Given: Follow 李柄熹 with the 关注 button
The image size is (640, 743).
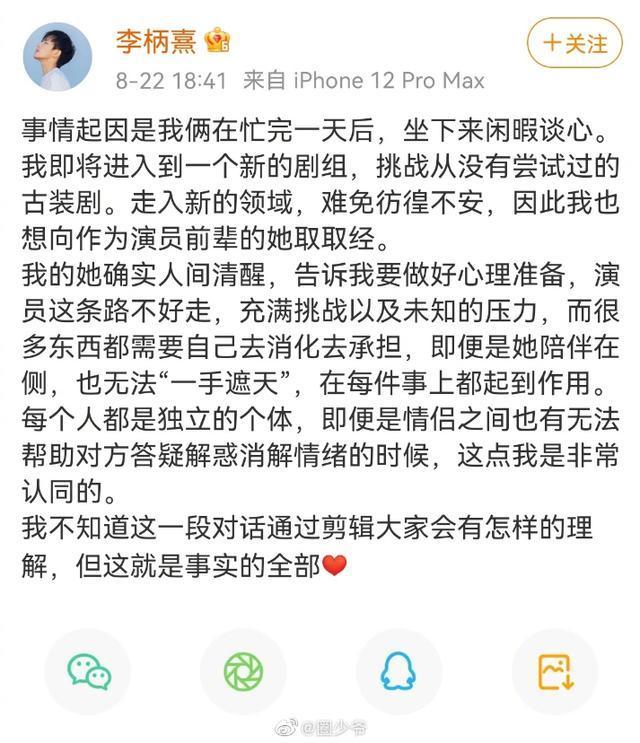Looking at the screenshot, I should click(x=574, y=43).
